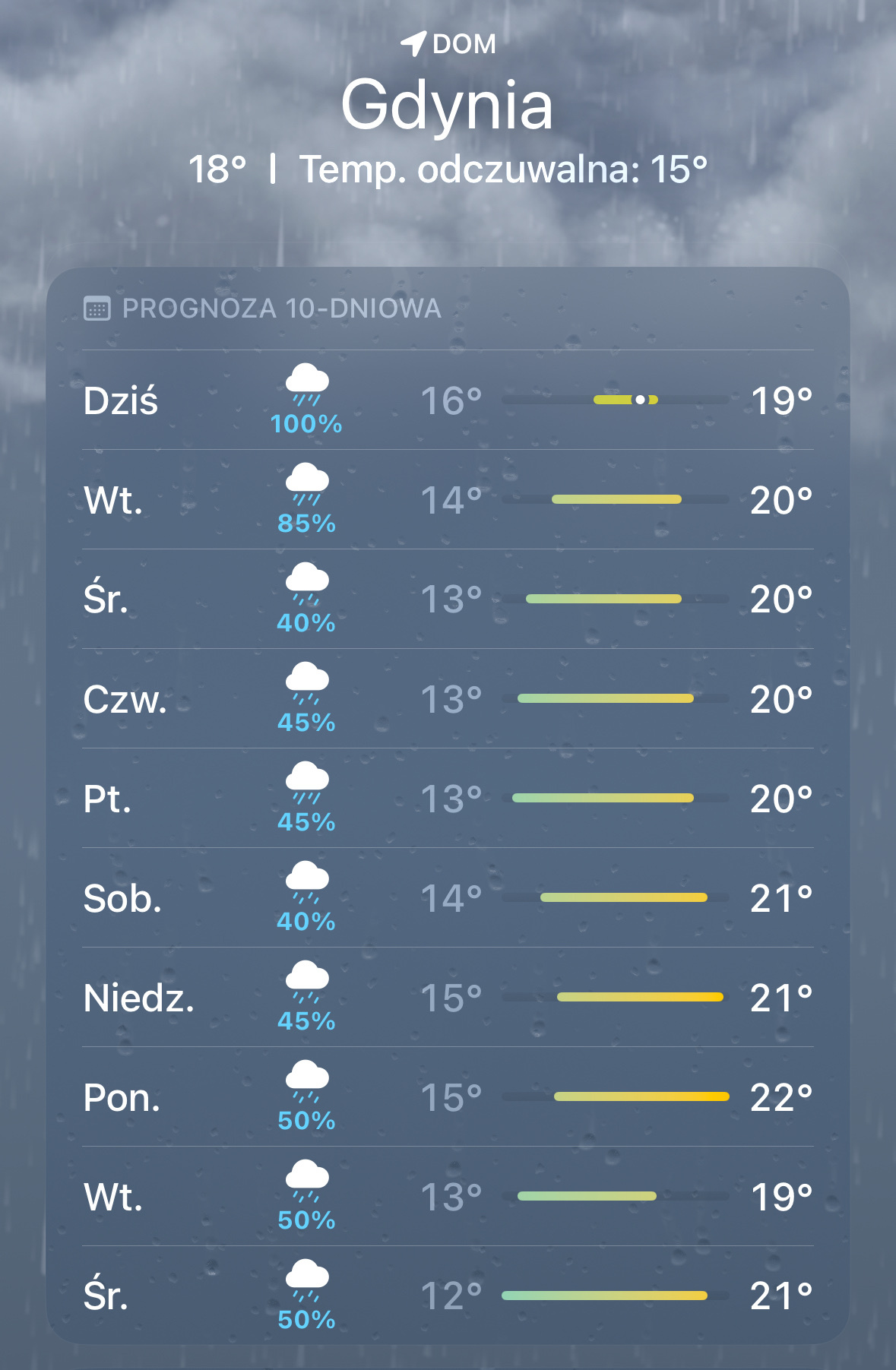Image resolution: width=896 pixels, height=1370 pixels.
Task: Open the Śr. forecast with 12° low
Action: coord(448,1296)
